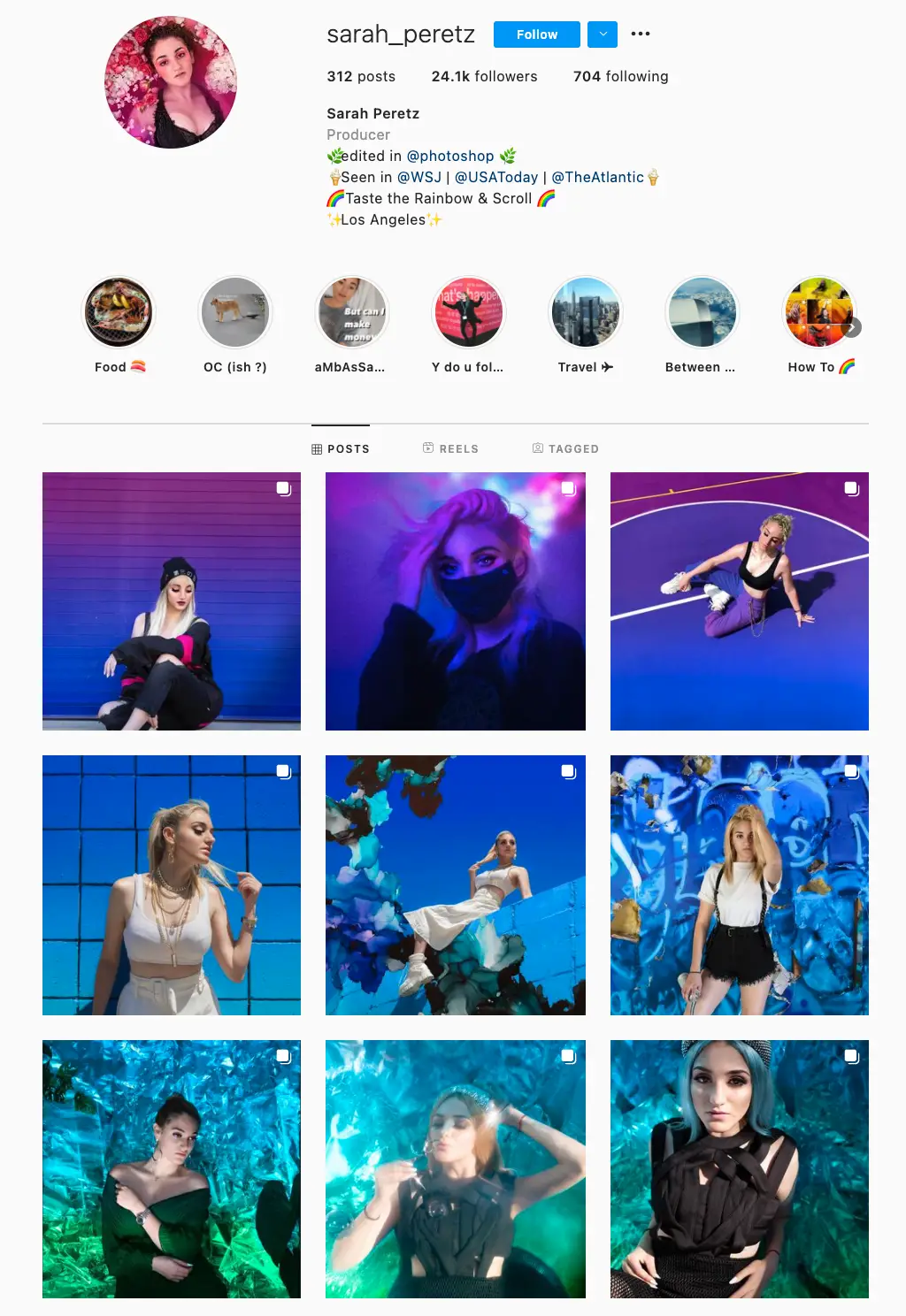Open the Food story highlight
Screen dimensions: 906x1316
tap(119, 312)
